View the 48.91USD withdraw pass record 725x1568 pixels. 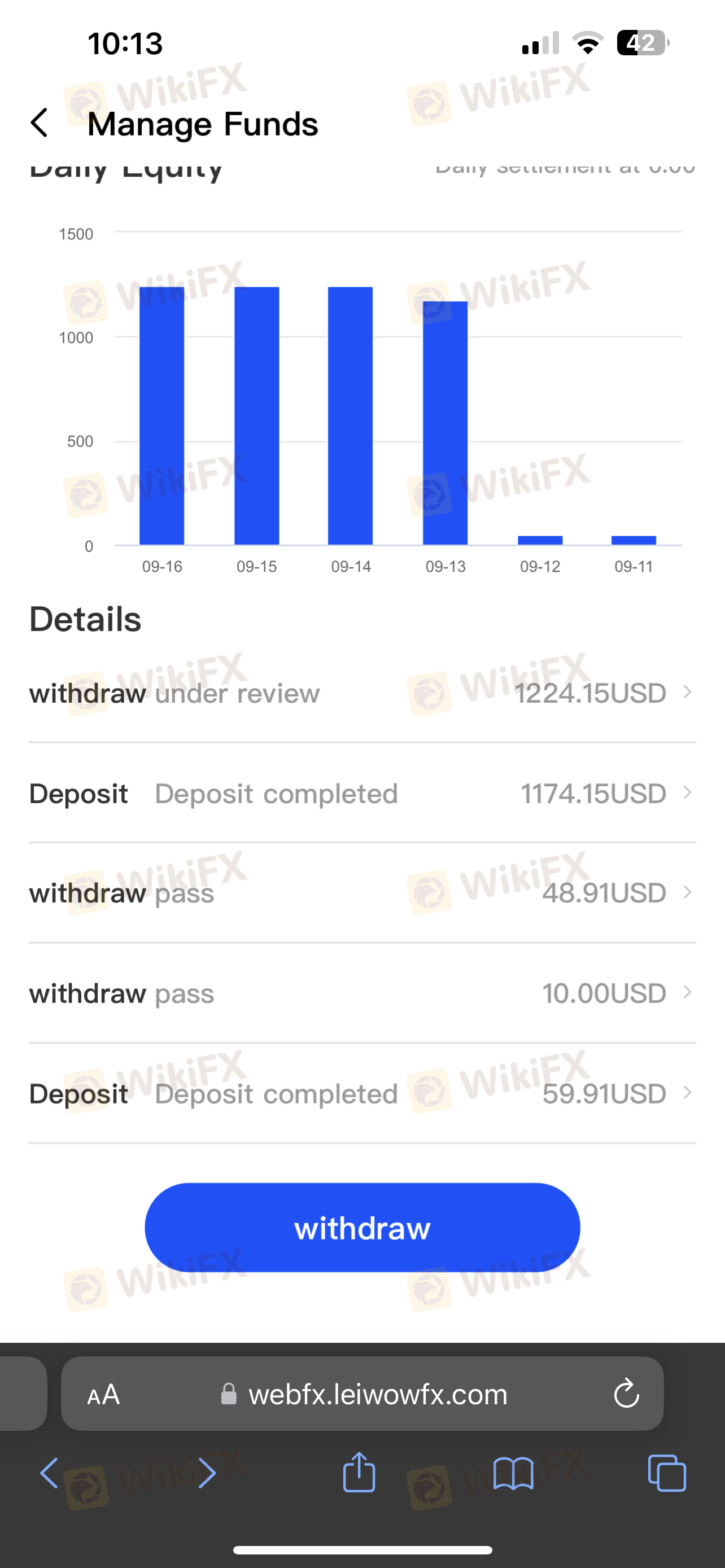coord(362,893)
